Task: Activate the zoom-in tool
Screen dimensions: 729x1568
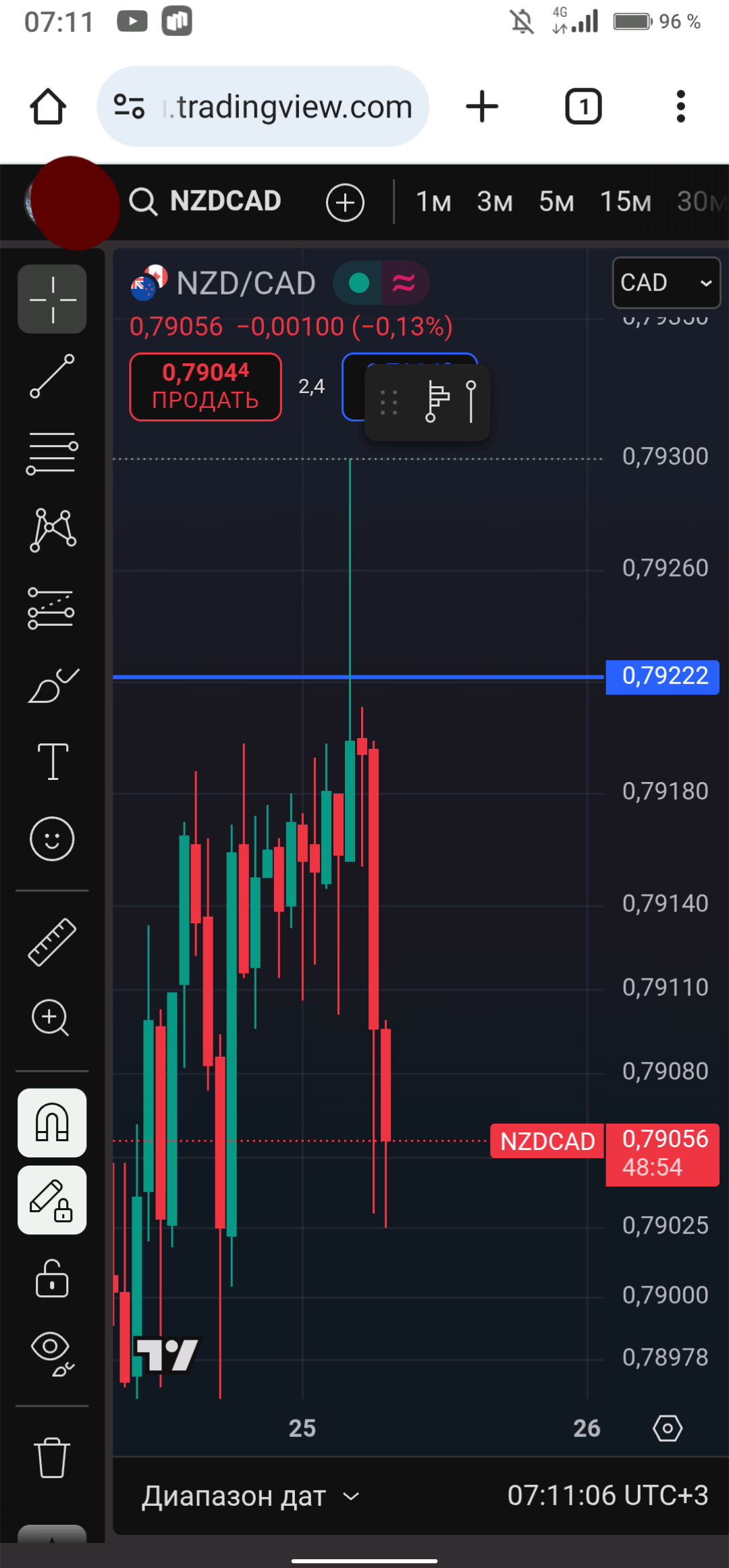Action: (51, 1018)
